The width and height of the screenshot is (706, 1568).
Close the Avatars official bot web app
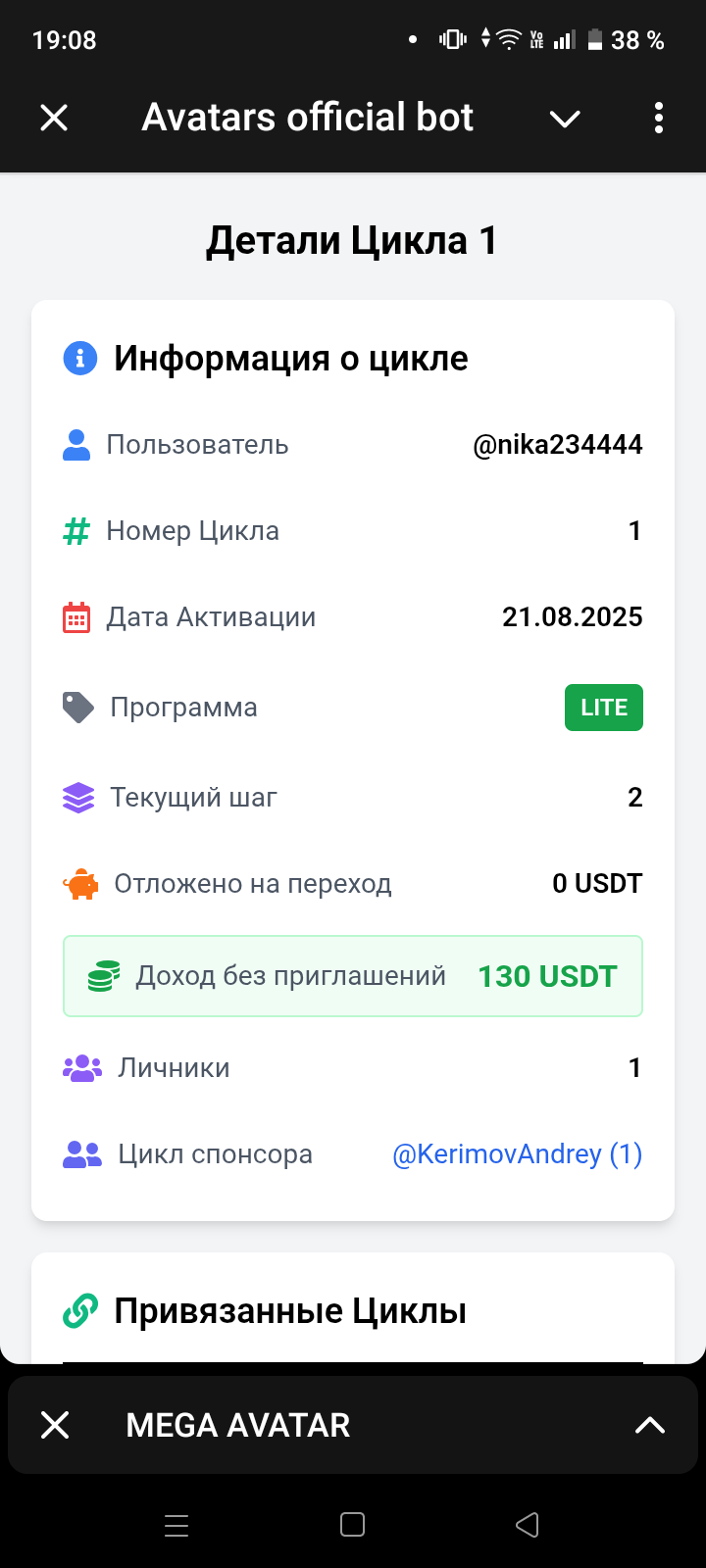54,119
